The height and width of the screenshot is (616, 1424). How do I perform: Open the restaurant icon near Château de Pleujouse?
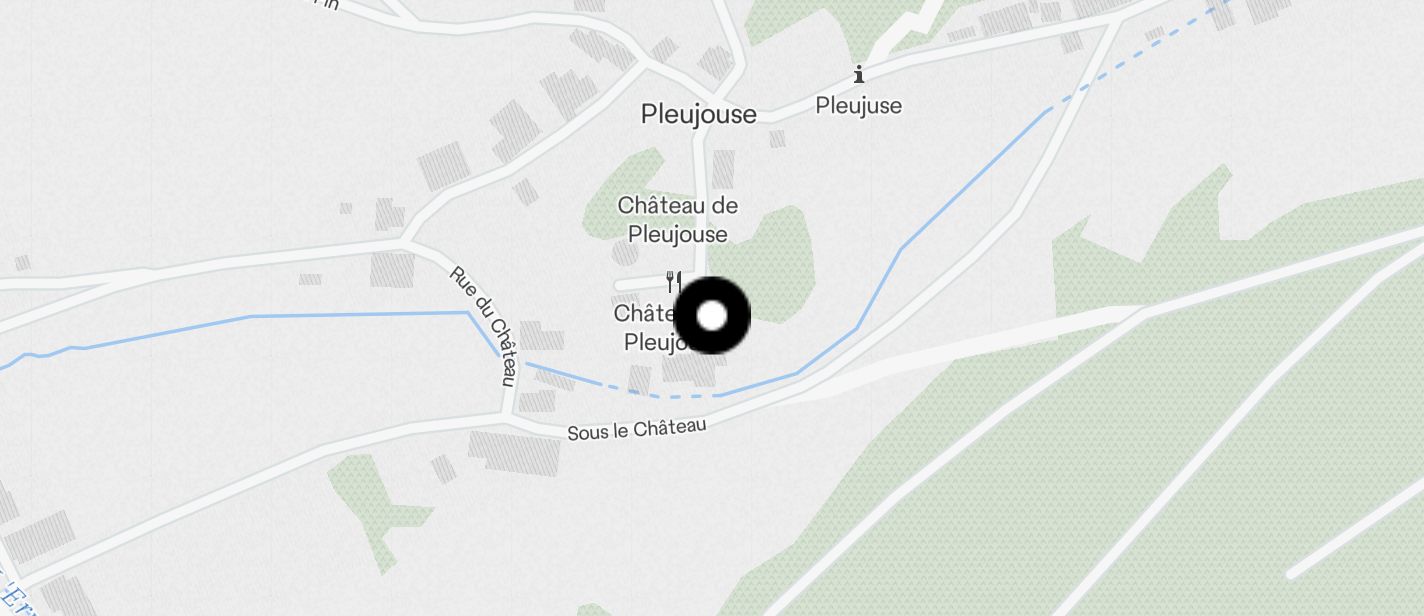pyautogui.click(x=674, y=282)
